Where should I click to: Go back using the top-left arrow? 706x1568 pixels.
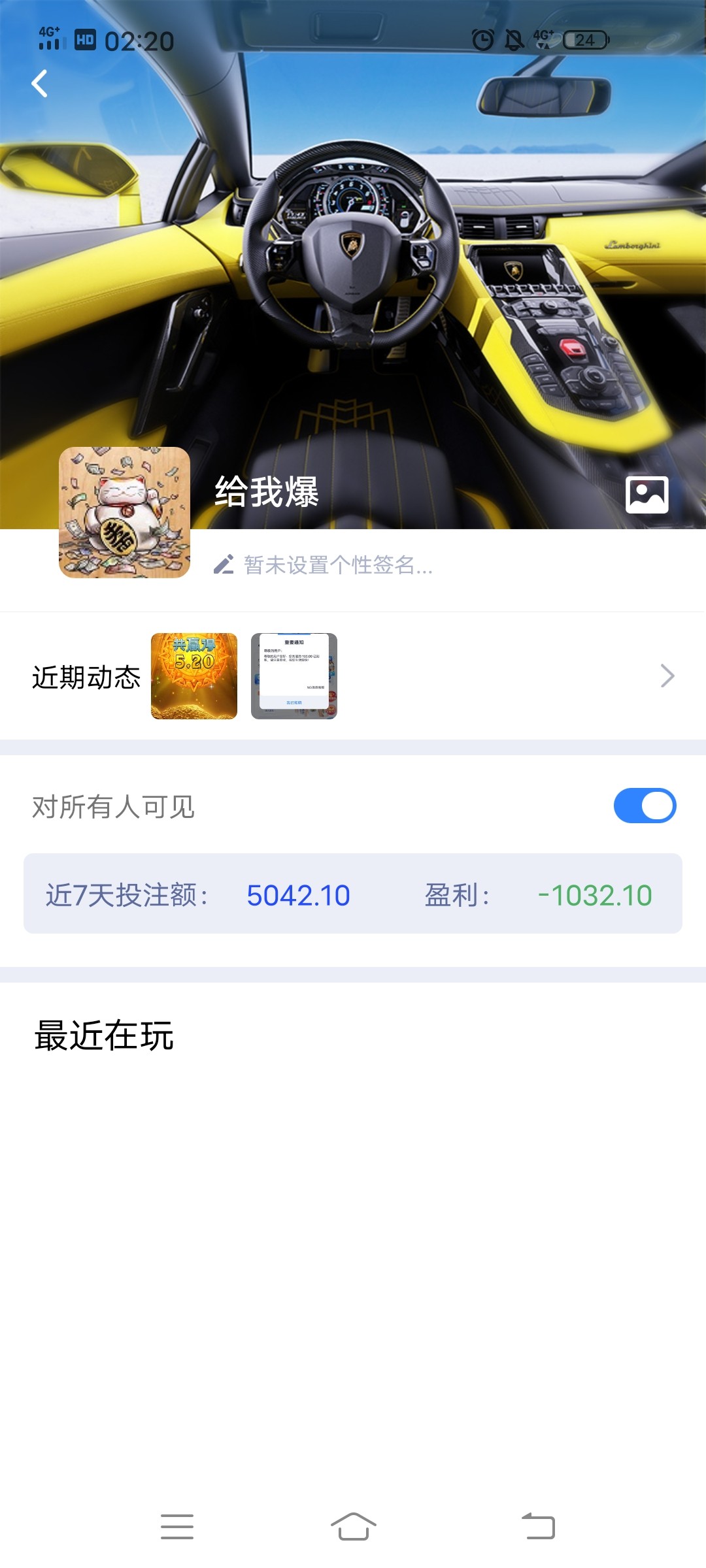(40, 84)
